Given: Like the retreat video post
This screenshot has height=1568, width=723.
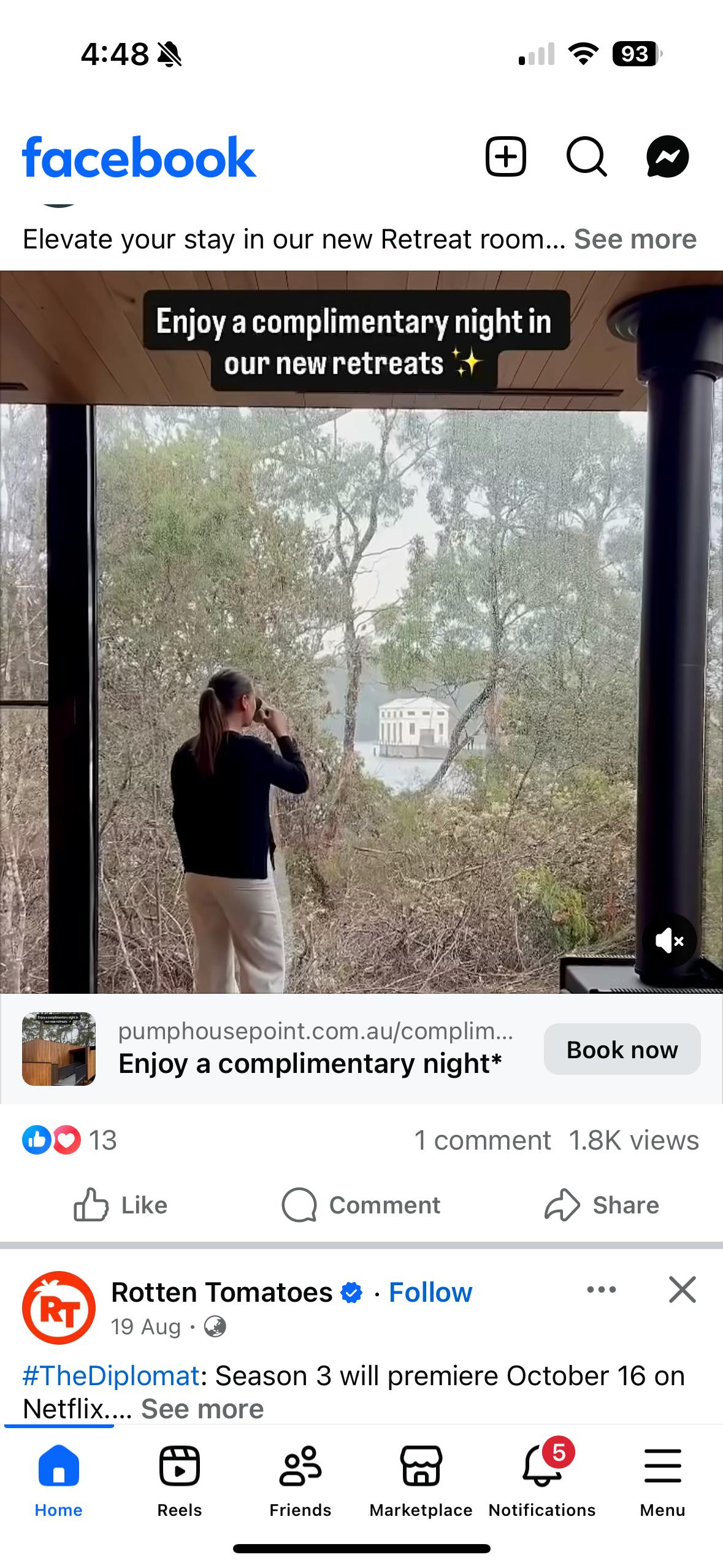Looking at the screenshot, I should (121, 1205).
